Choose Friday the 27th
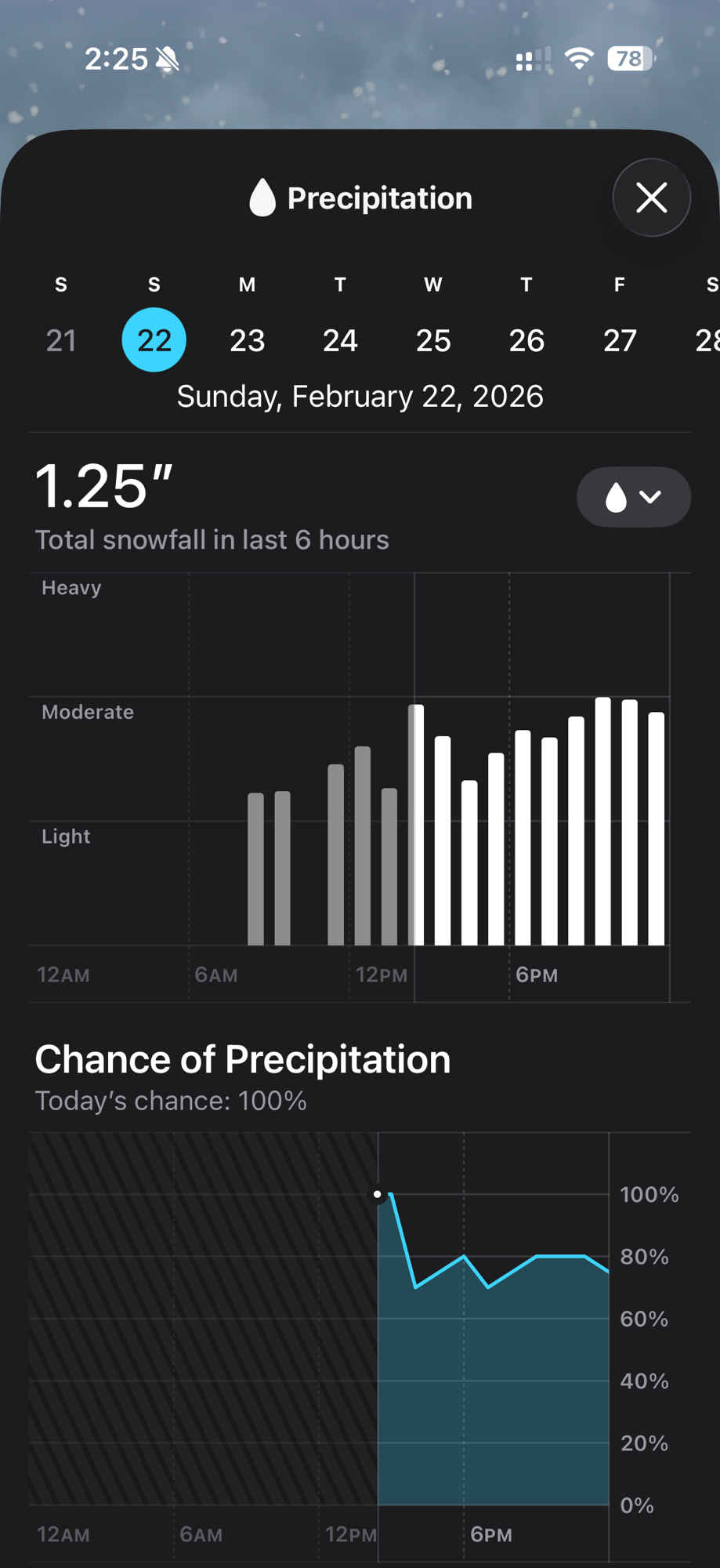 pyautogui.click(x=620, y=340)
